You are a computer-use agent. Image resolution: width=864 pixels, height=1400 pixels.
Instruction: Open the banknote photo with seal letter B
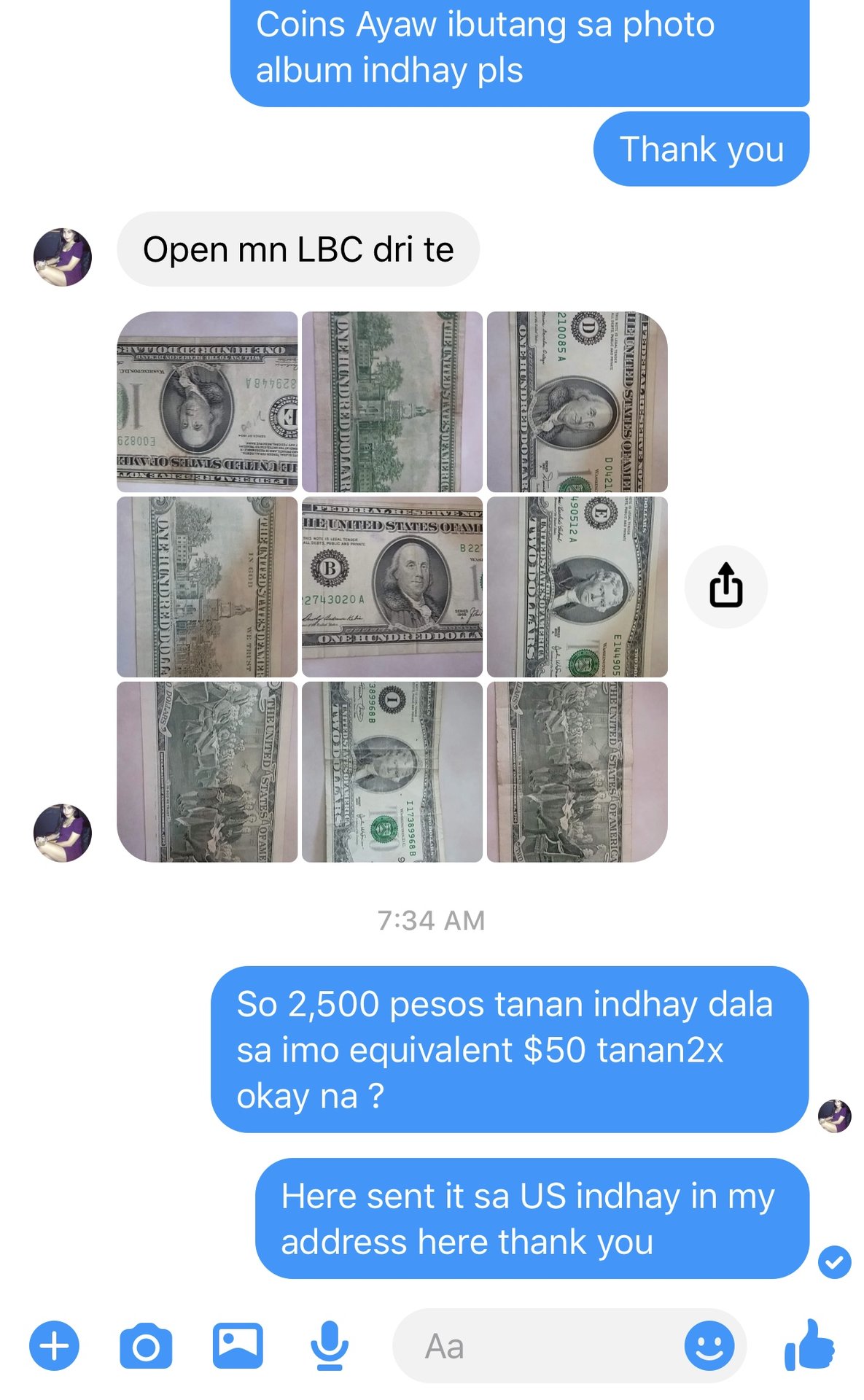(x=392, y=587)
